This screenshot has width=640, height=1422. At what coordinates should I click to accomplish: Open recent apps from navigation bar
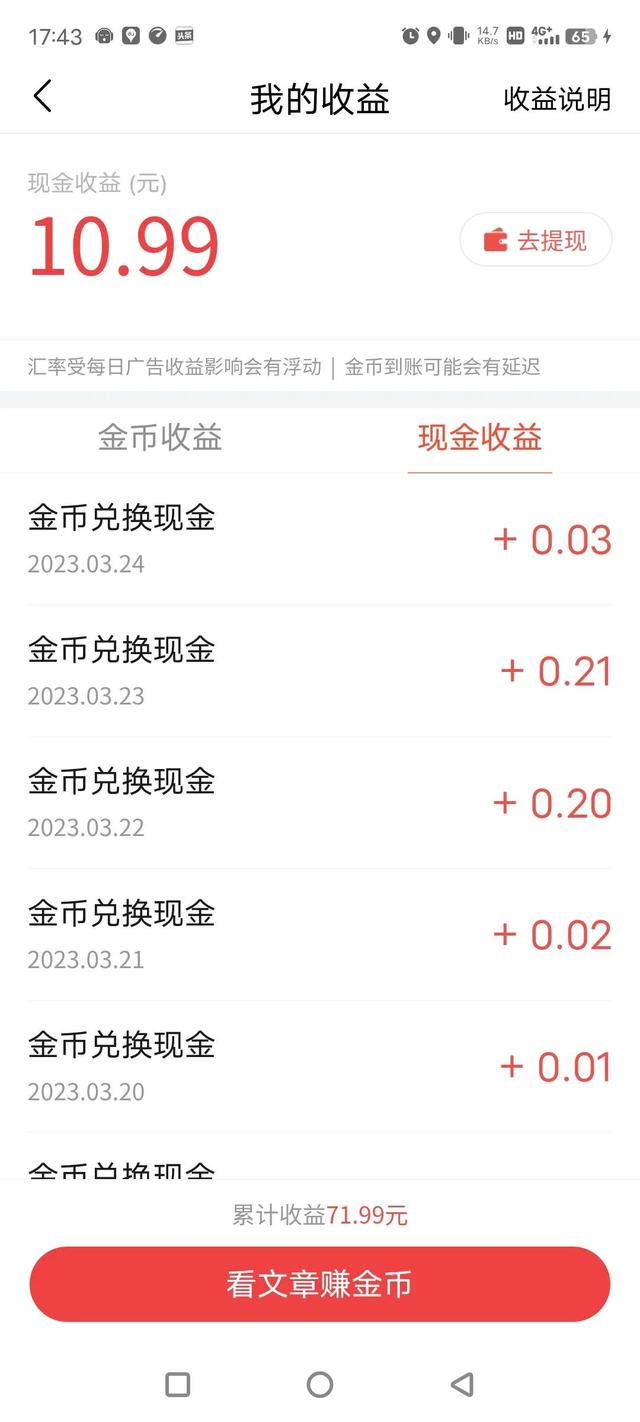click(x=177, y=1384)
